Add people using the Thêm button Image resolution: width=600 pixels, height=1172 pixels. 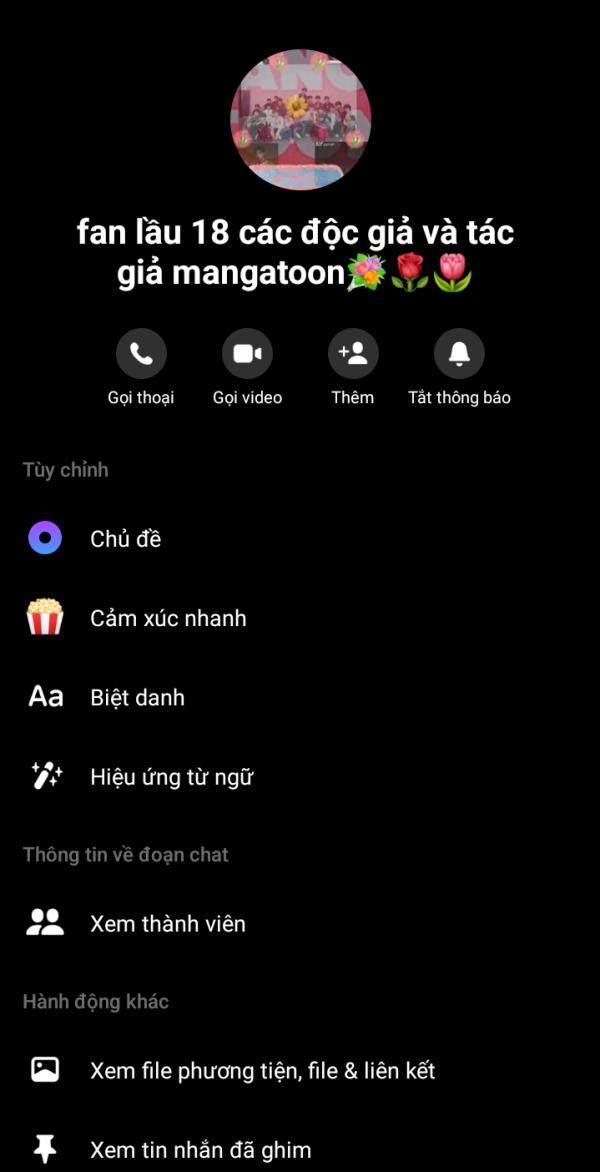point(353,354)
